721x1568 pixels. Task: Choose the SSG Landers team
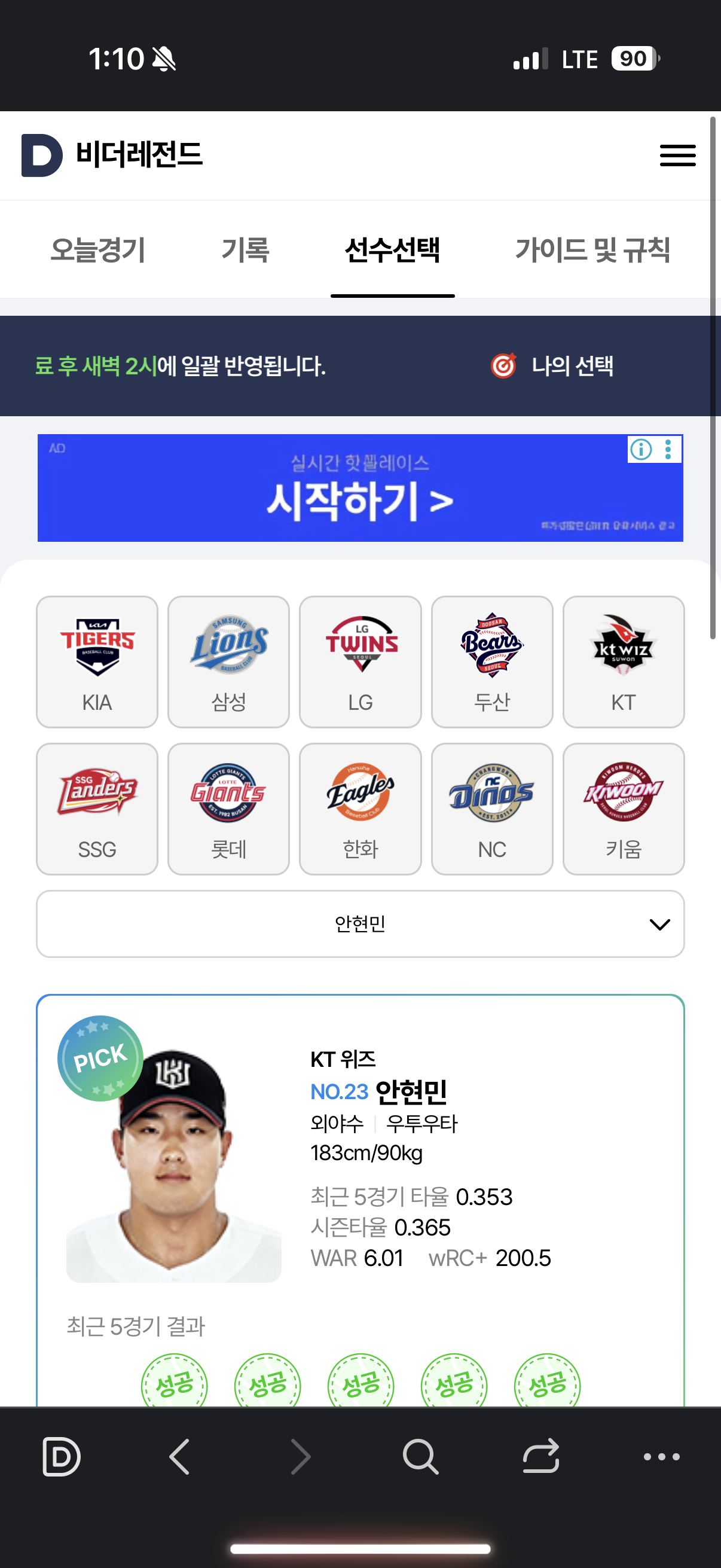(x=97, y=809)
